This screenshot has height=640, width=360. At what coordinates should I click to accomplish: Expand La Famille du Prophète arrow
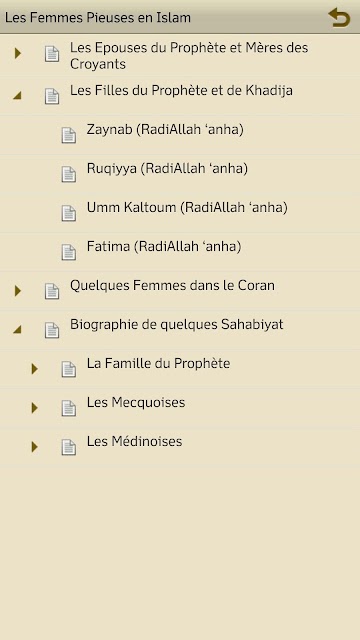[x=34, y=369]
